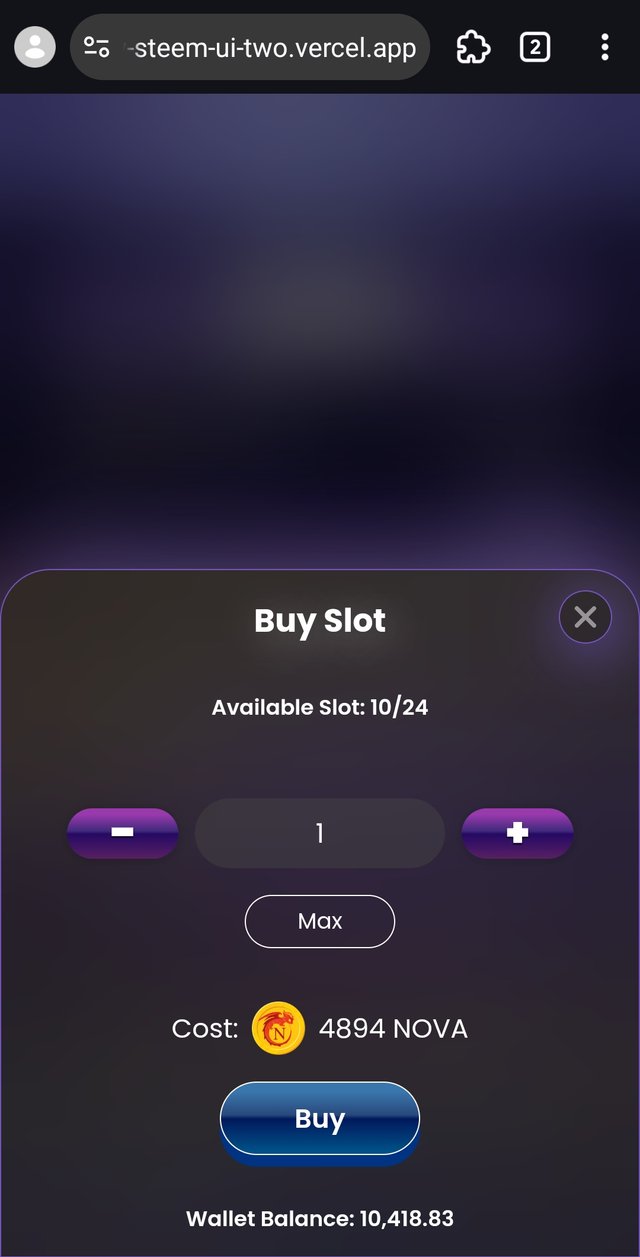Open the browser profile avatar
Image resolution: width=640 pixels, height=1257 pixels.
[35, 47]
